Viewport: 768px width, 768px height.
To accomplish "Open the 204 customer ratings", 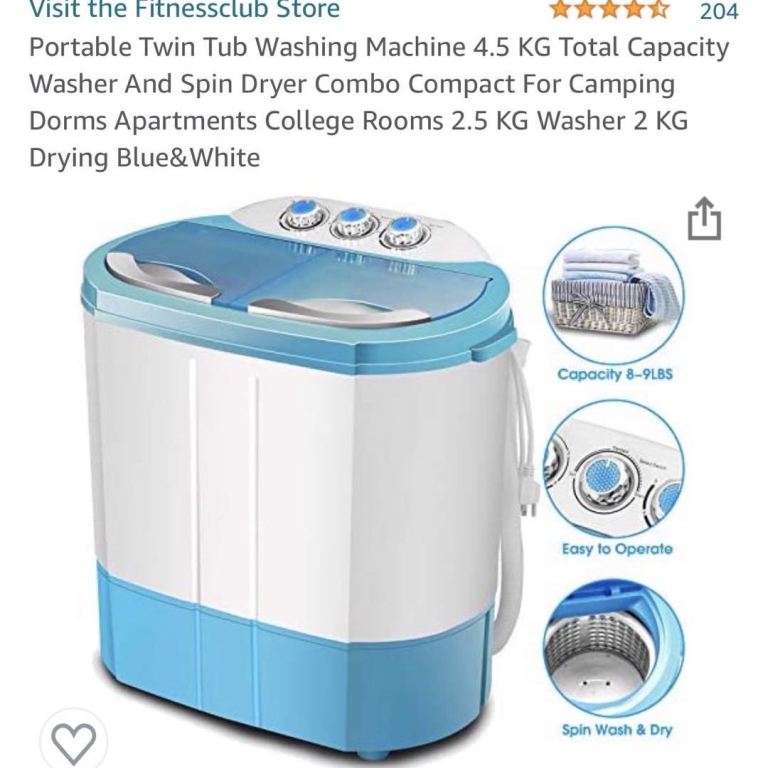I will pyautogui.click(x=717, y=12).
